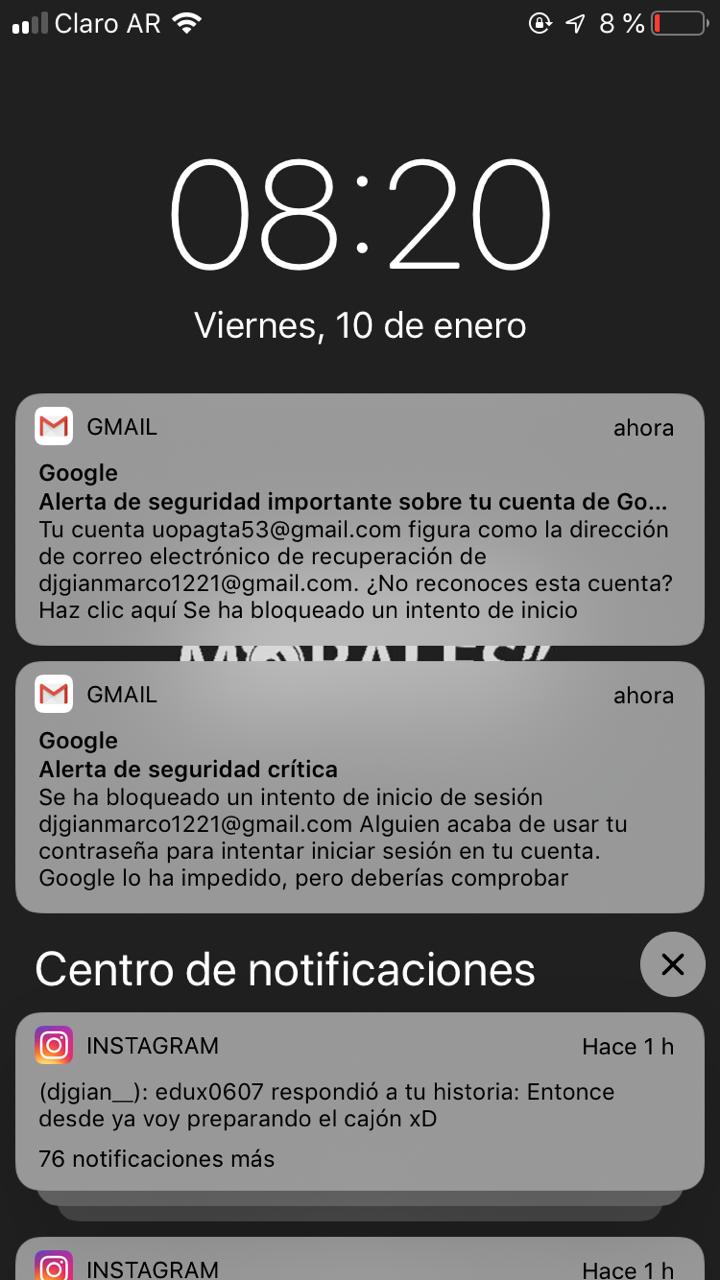Open the Google critical security alert notification
The height and width of the screenshot is (1280, 720).
(x=360, y=790)
